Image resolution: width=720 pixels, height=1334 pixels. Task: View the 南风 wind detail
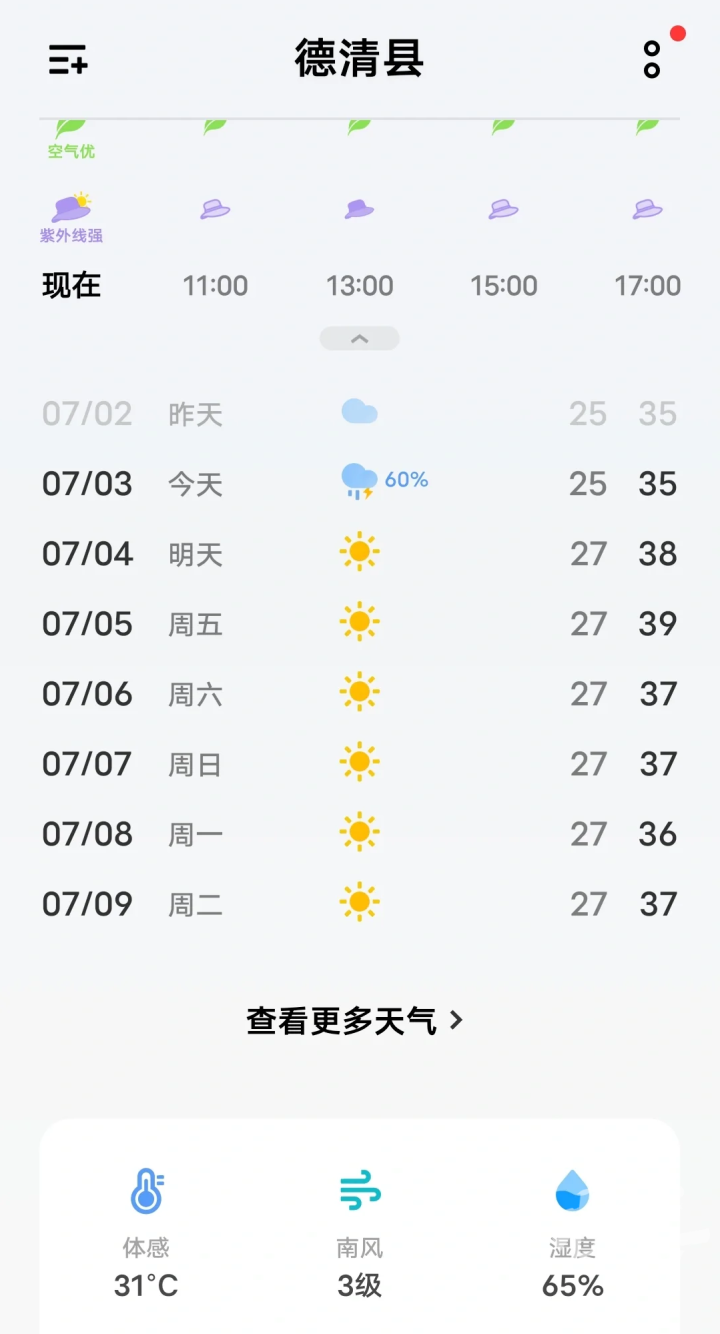(x=360, y=1232)
